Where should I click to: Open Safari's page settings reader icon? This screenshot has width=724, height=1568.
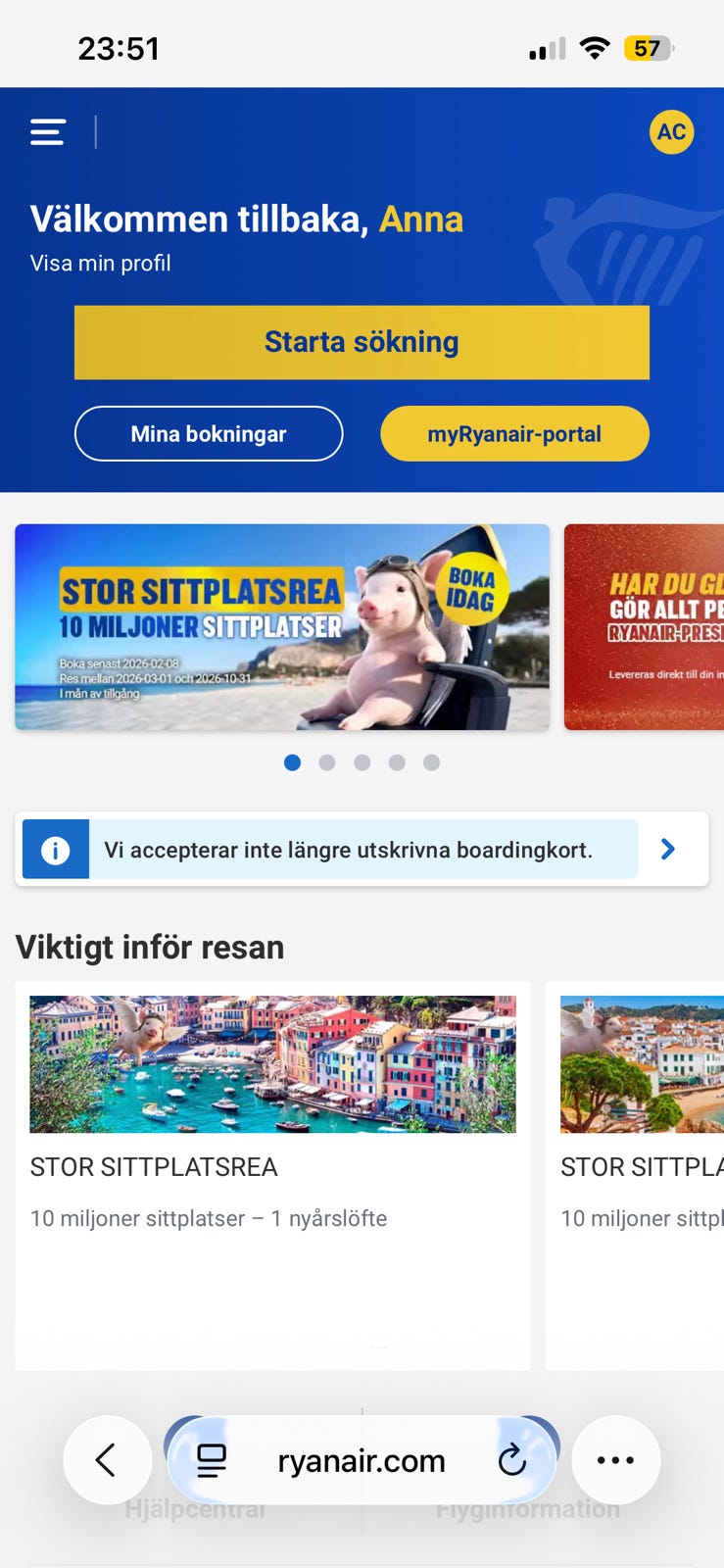(x=212, y=1460)
